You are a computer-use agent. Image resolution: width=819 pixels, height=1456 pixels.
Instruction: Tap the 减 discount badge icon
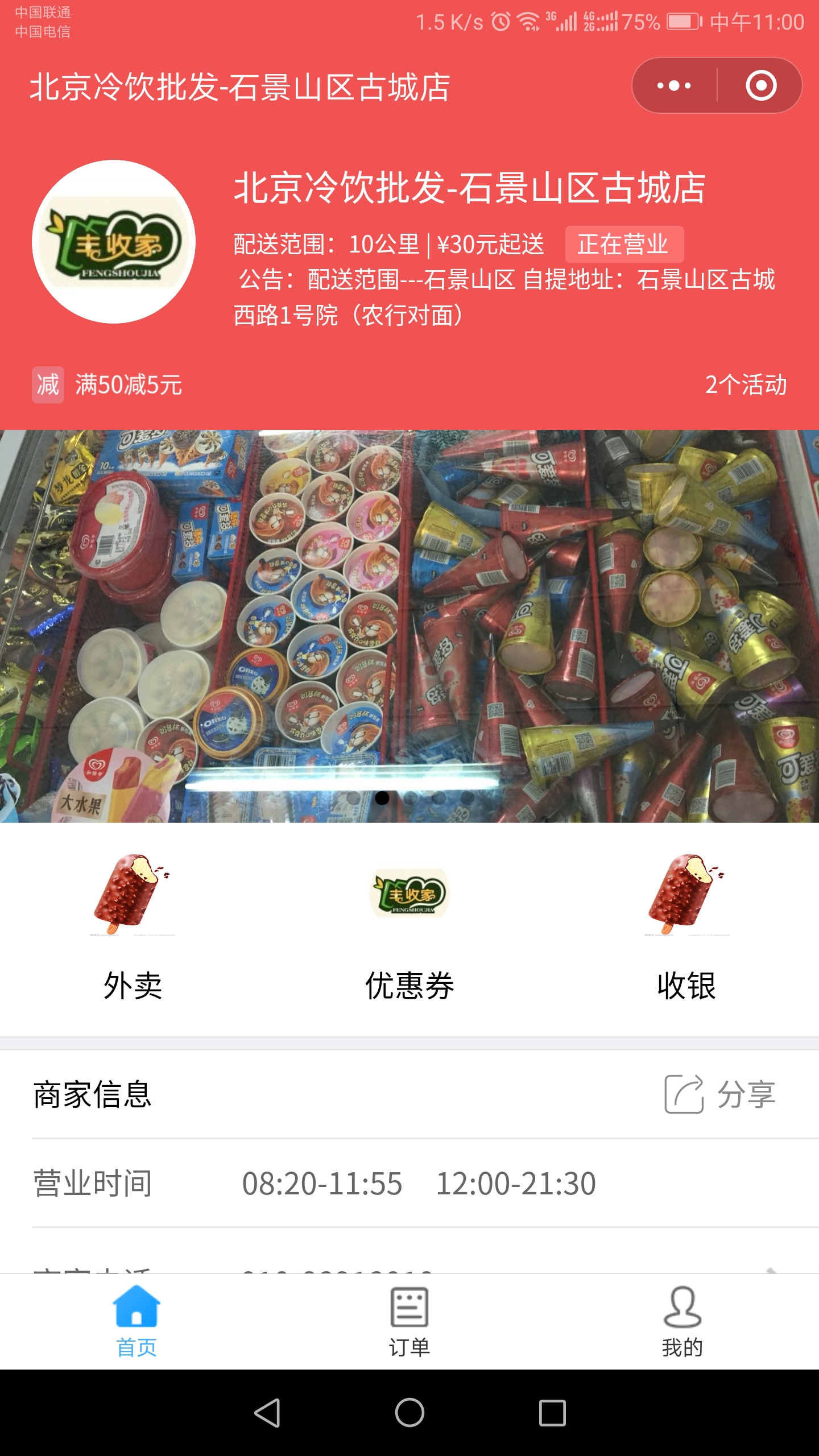point(48,384)
